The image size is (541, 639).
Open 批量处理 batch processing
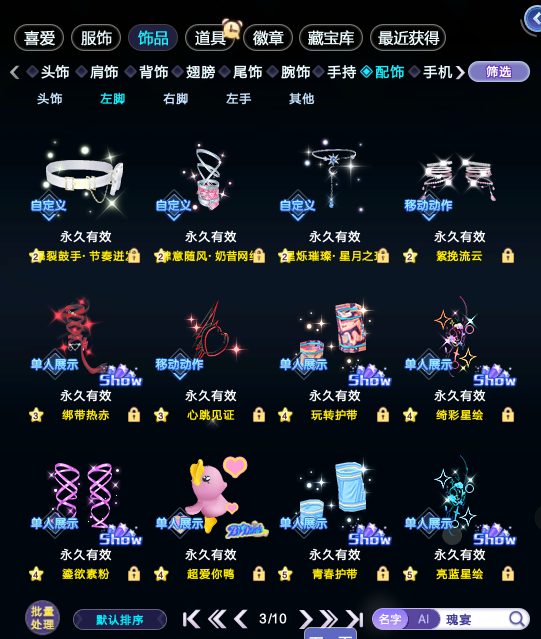pyautogui.click(x=42, y=618)
